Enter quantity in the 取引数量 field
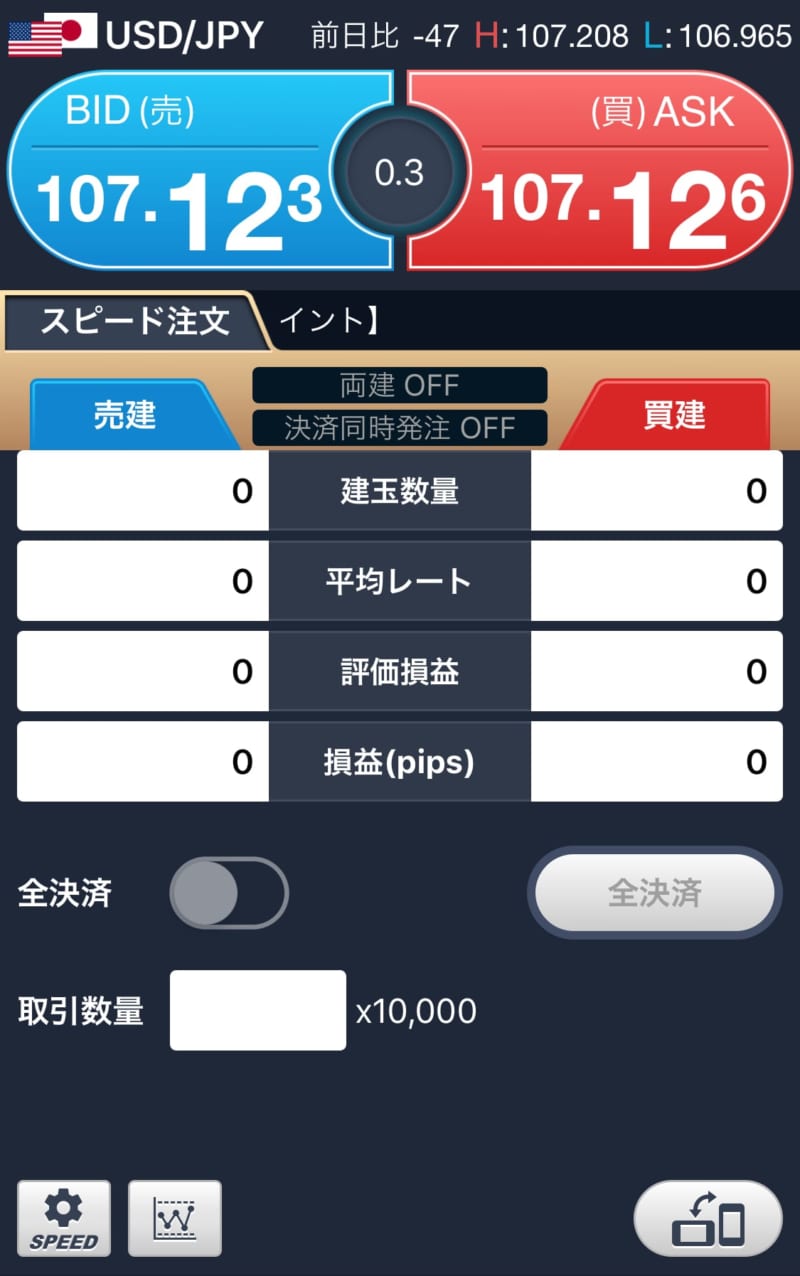Viewport: 800px width, 1276px height. [258, 1010]
